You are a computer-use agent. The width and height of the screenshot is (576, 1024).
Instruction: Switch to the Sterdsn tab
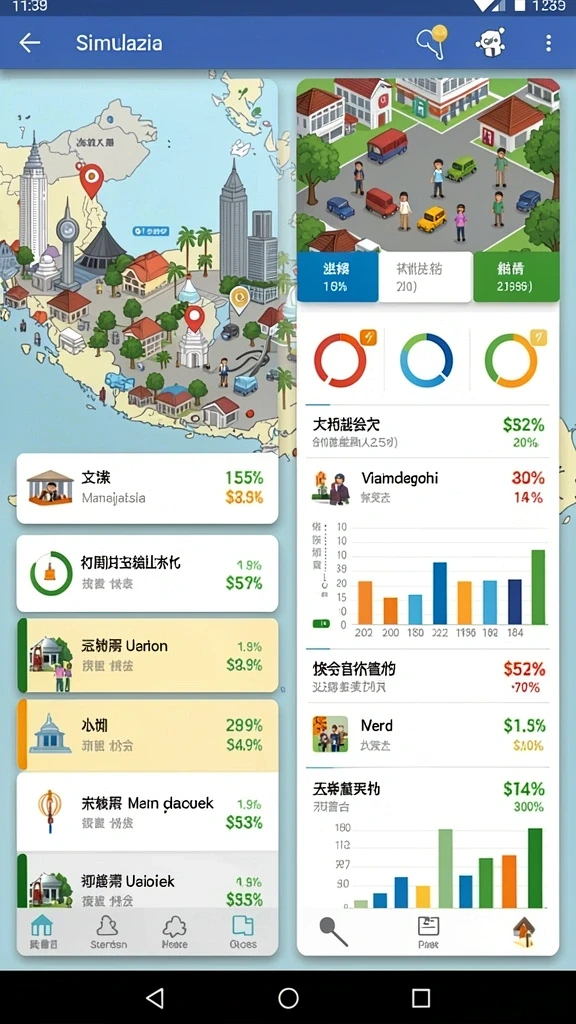pyautogui.click(x=108, y=931)
